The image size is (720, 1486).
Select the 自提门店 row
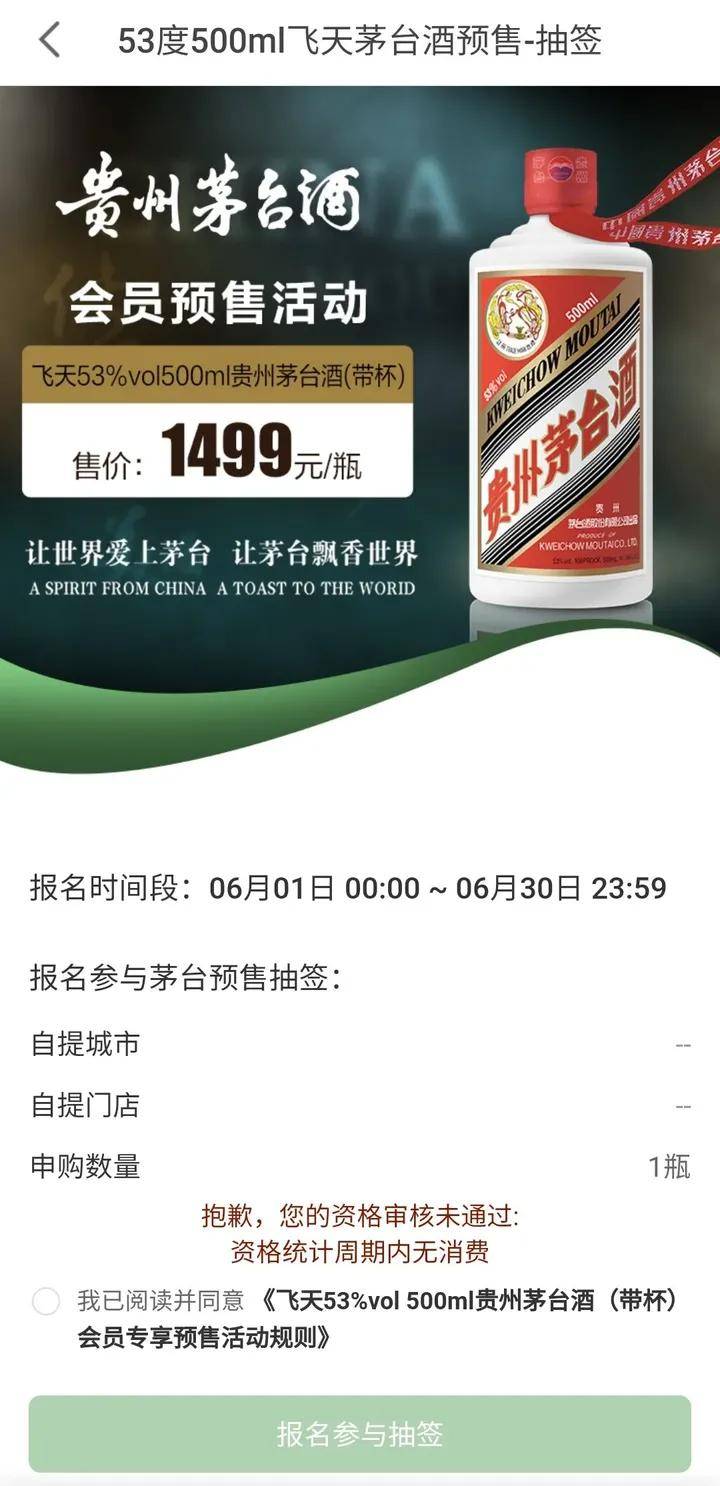[360, 1105]
